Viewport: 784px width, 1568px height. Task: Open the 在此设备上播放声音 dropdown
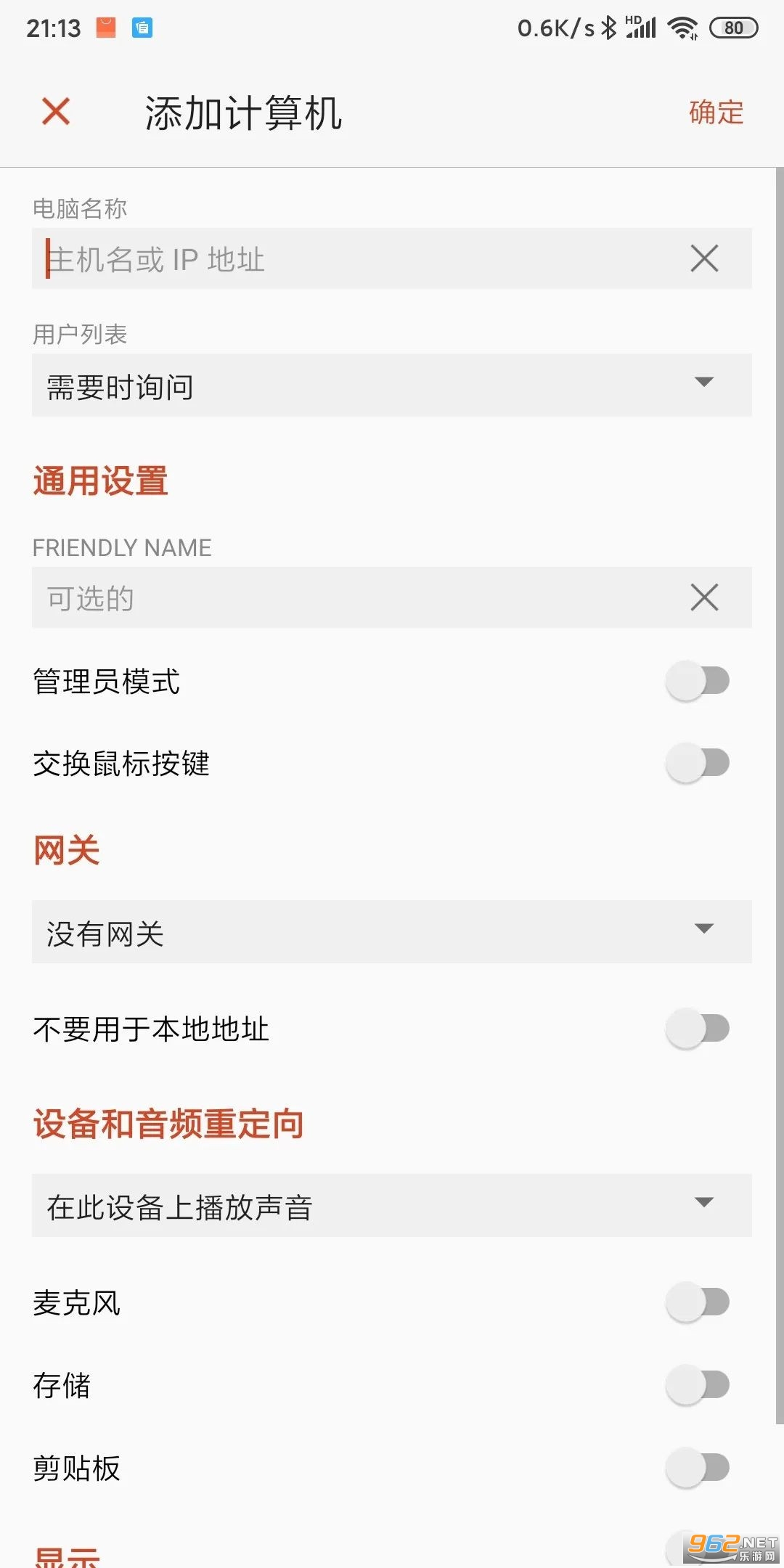click(x=391, y=1206)
